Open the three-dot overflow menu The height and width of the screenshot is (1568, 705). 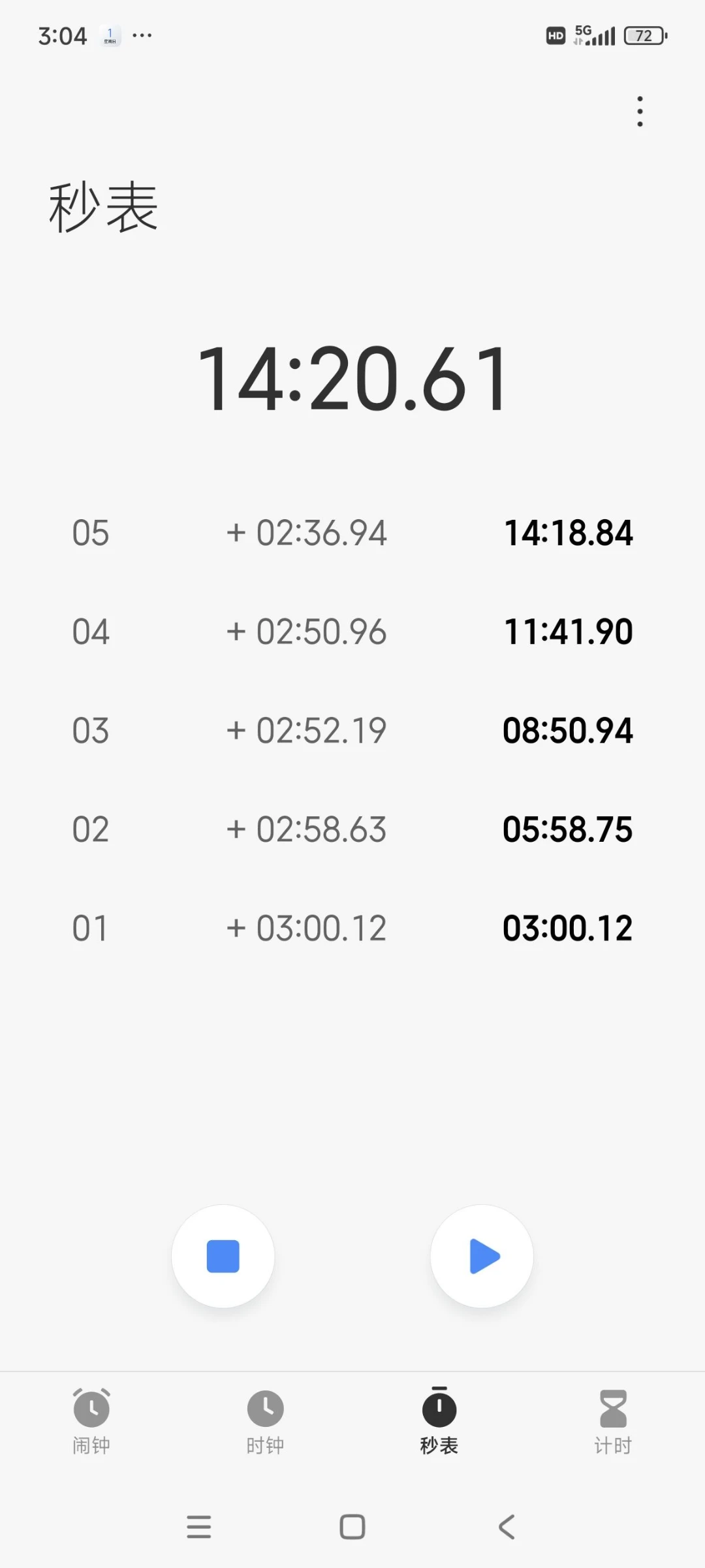coord(640,112)
